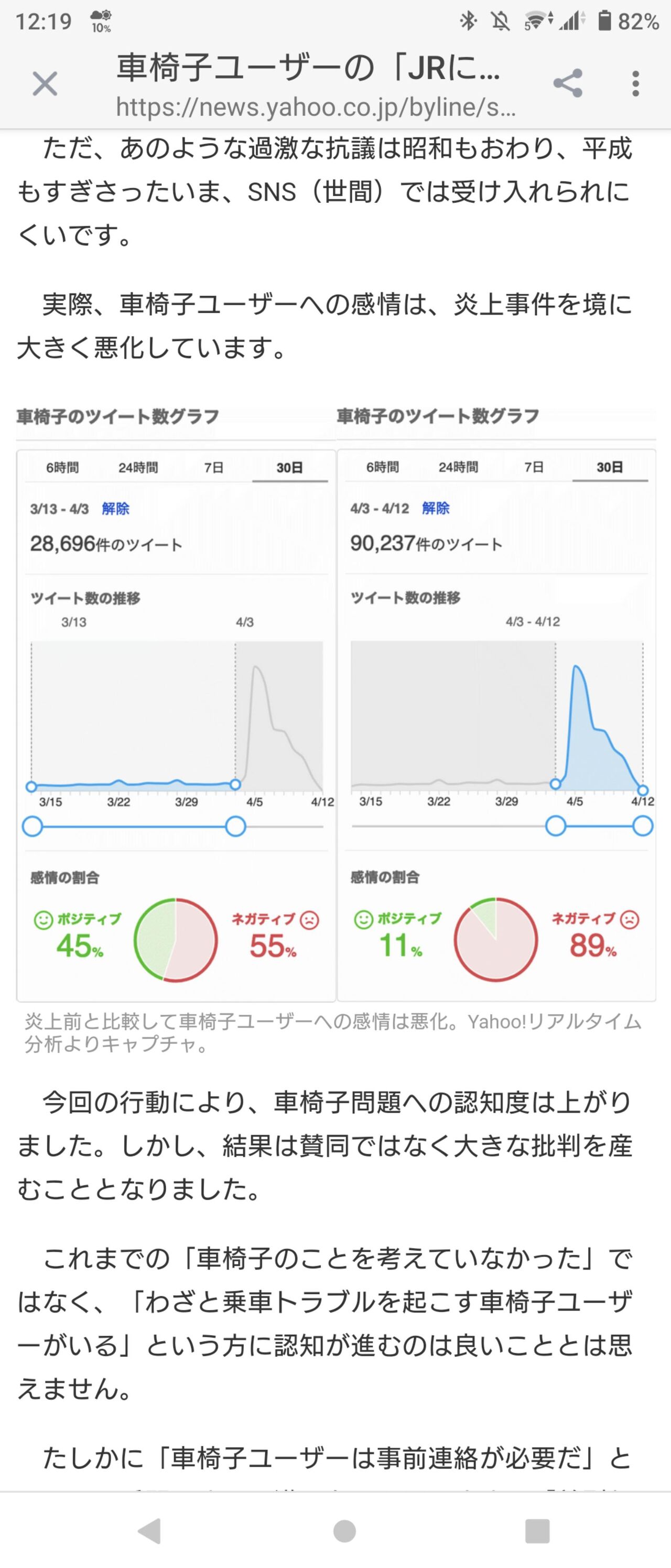
Task: Close the in-app browser tab
Action: (45, 84)
